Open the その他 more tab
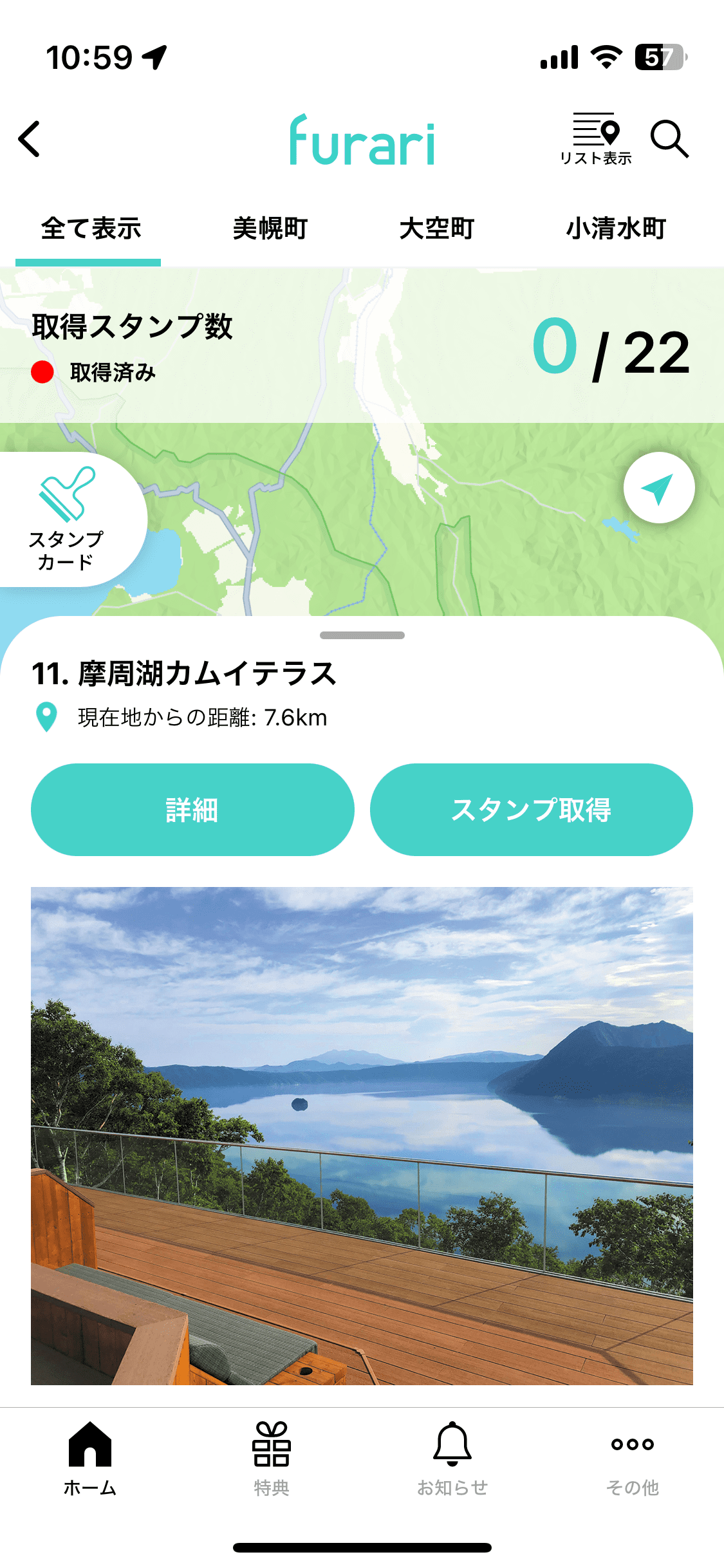Screen dimensions: 724x1568 (x=633, y=1459)
